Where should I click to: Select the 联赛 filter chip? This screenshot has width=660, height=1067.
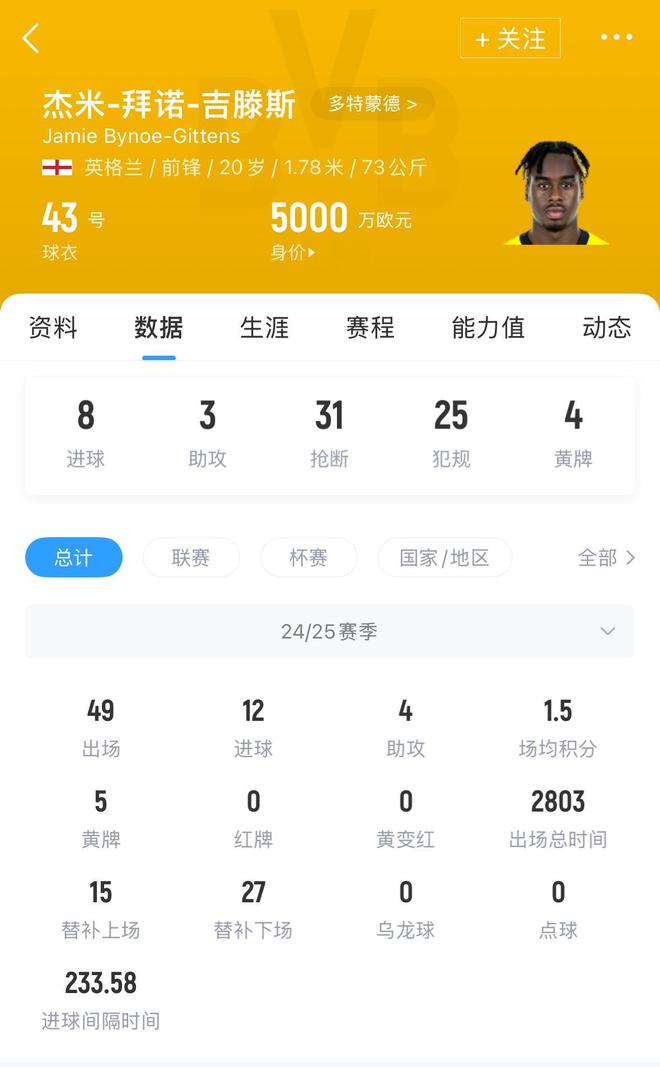[191, 557]
